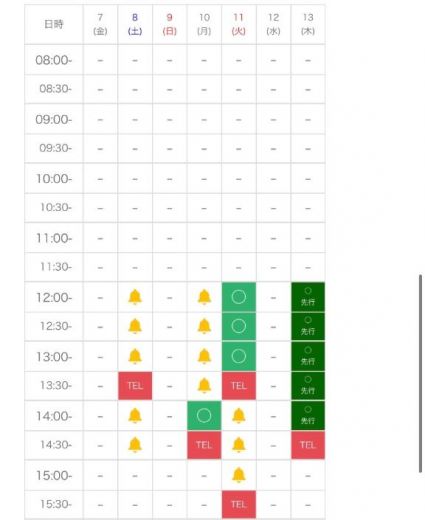Tap the TEL cell at 15:30 on Tuesday 11
The width and height of the screenshot is (425, 520).
point(239,504)
